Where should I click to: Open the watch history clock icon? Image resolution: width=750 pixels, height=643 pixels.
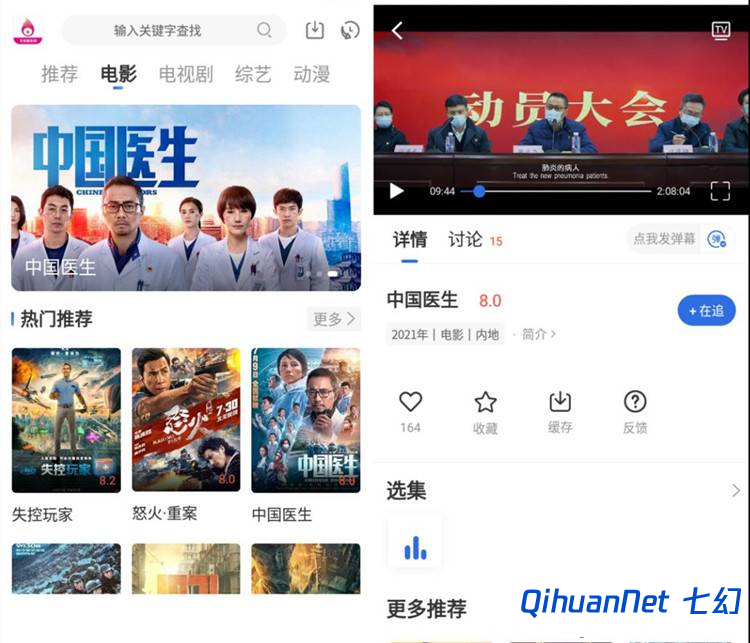coord(350,30)
